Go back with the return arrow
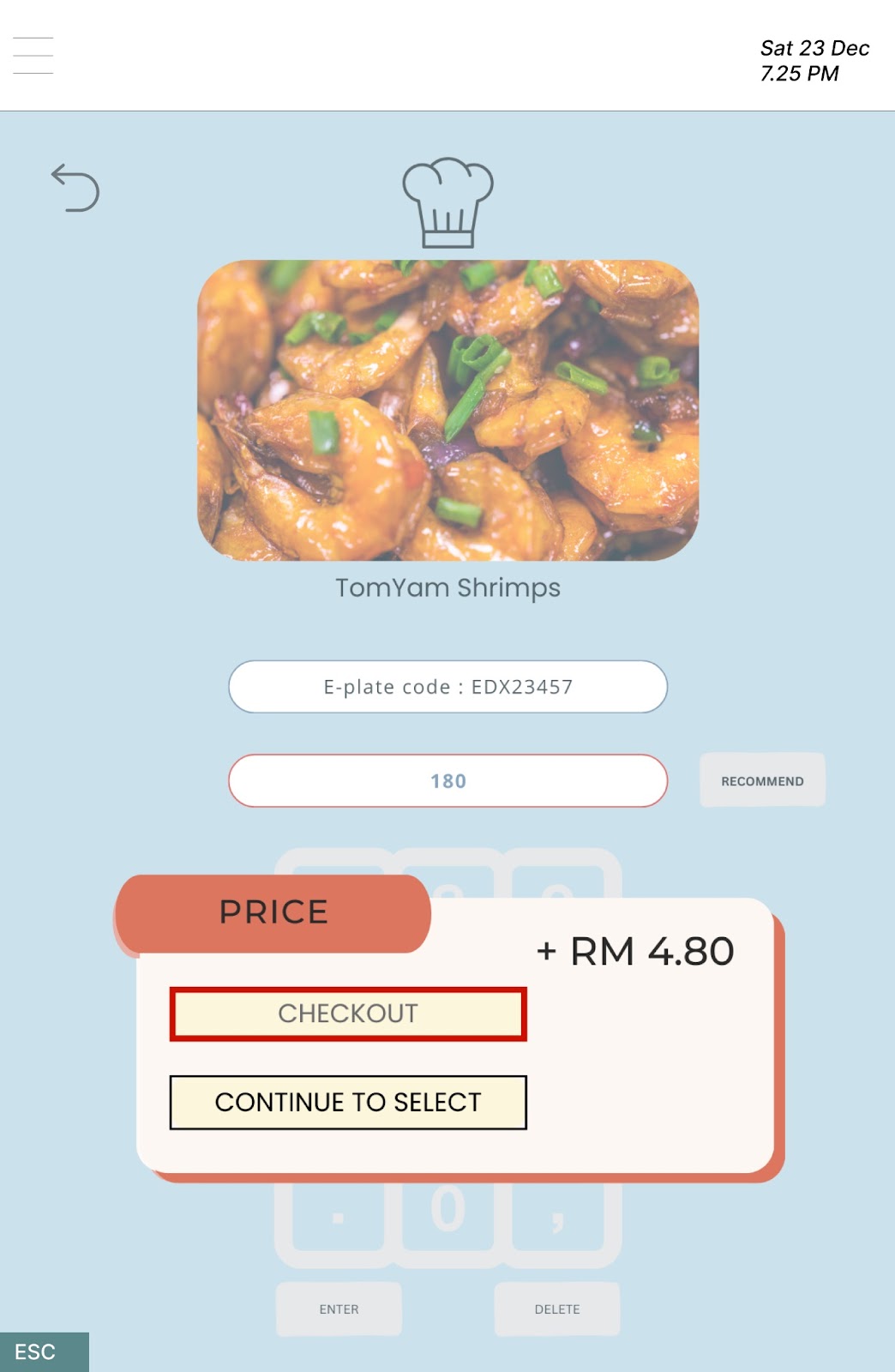The image size is (895, 1372). tap(75, 188)
